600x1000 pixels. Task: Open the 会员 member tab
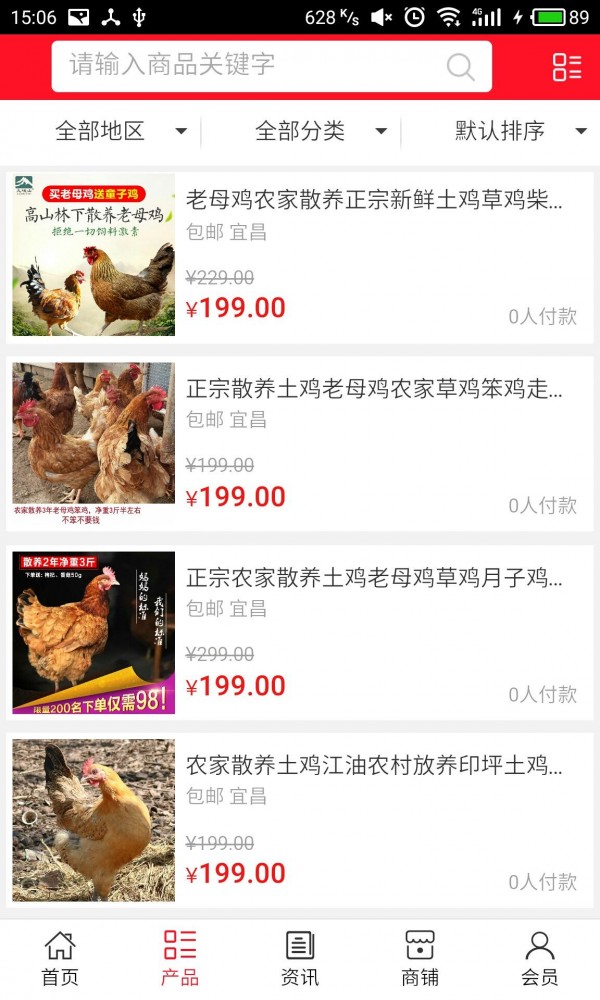pos(540,958)
